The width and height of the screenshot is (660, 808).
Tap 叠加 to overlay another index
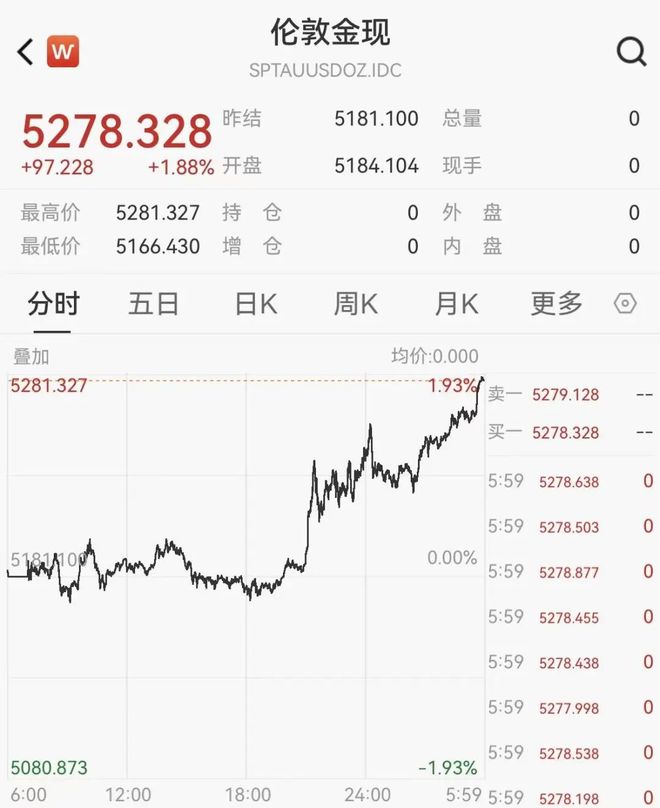(x=31, y=356)
